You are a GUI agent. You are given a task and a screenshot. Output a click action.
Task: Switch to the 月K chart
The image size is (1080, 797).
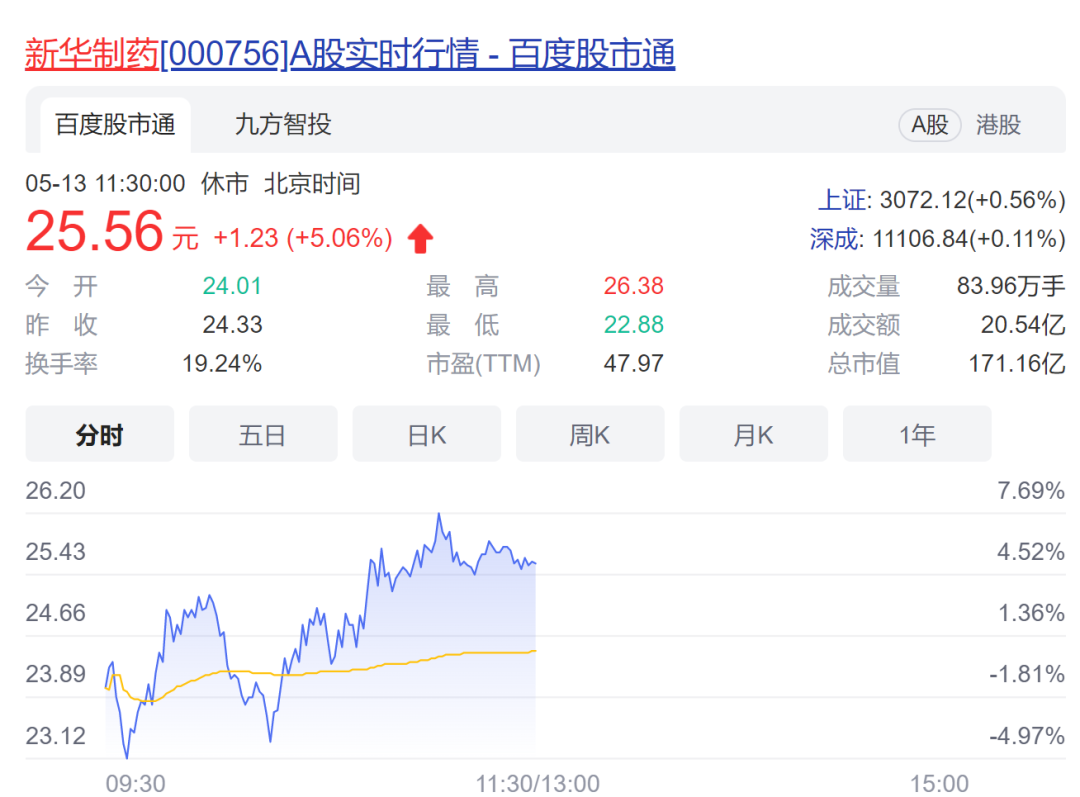(753, 435)
